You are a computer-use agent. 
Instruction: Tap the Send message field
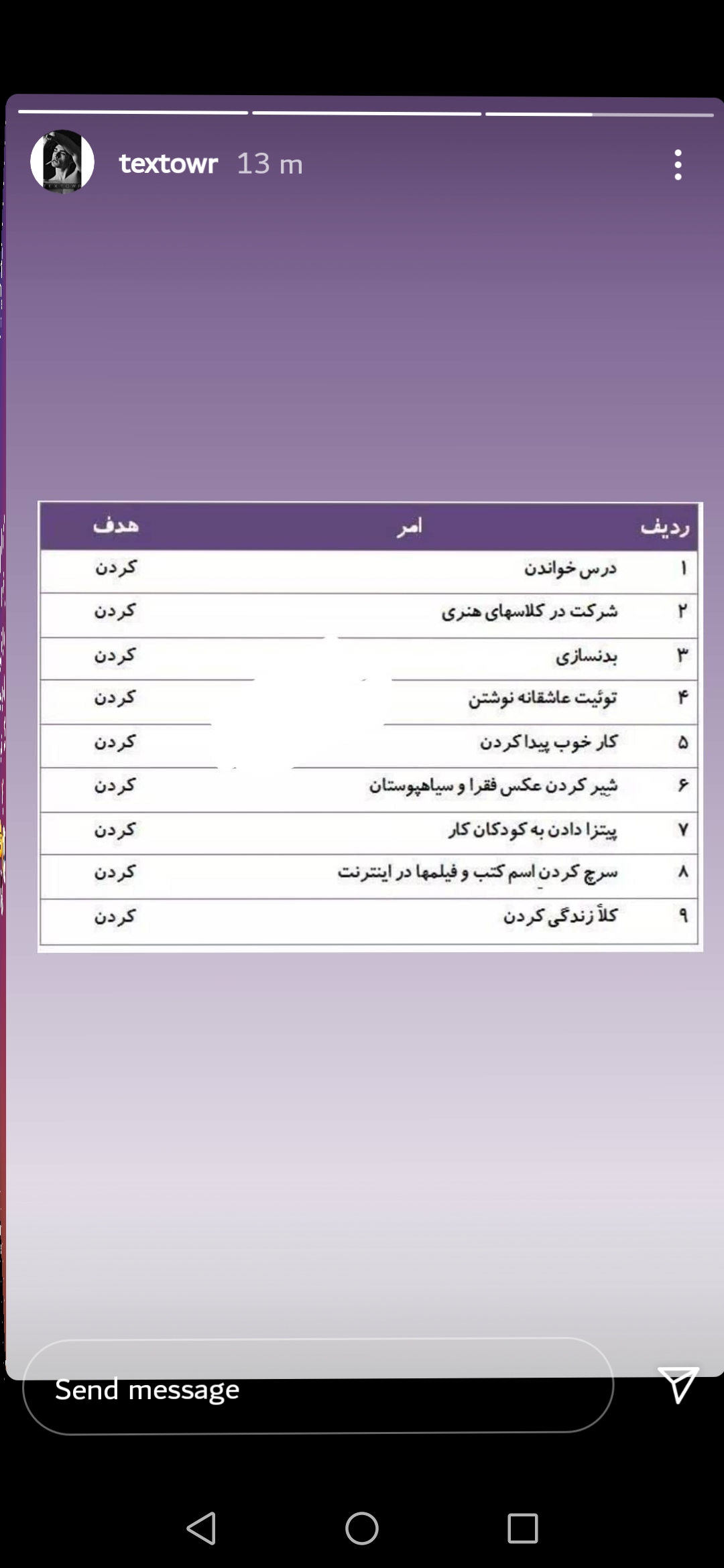click(318, 1389)
